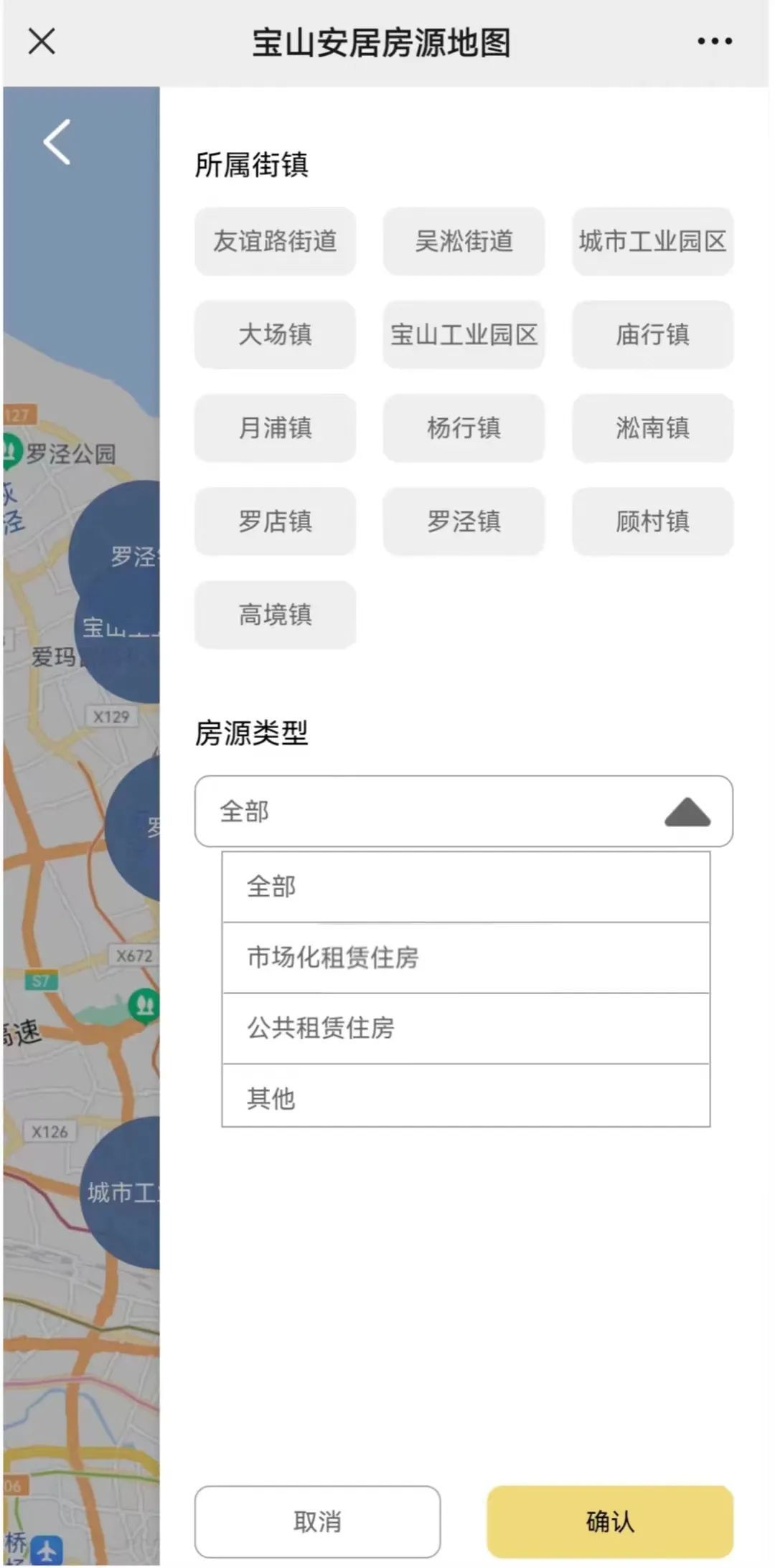
Task: Tap the 月浦镇 chip
Action: click(x=275, y=428)
